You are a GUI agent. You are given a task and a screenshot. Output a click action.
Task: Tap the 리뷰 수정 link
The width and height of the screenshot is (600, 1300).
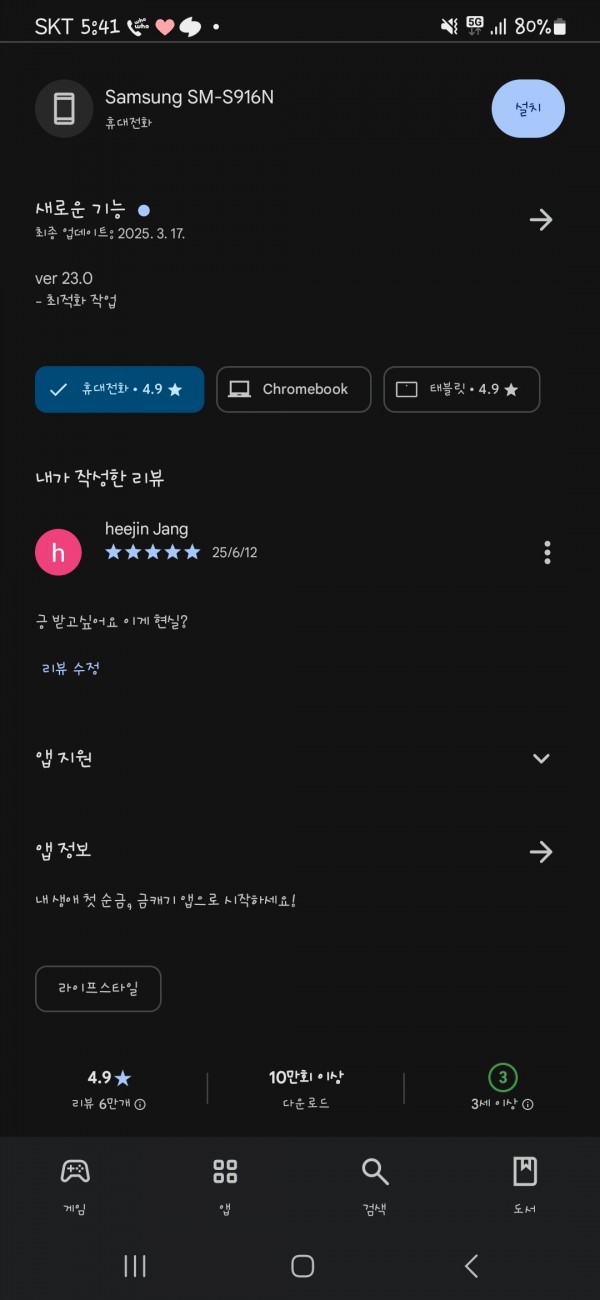pos(70,668)
